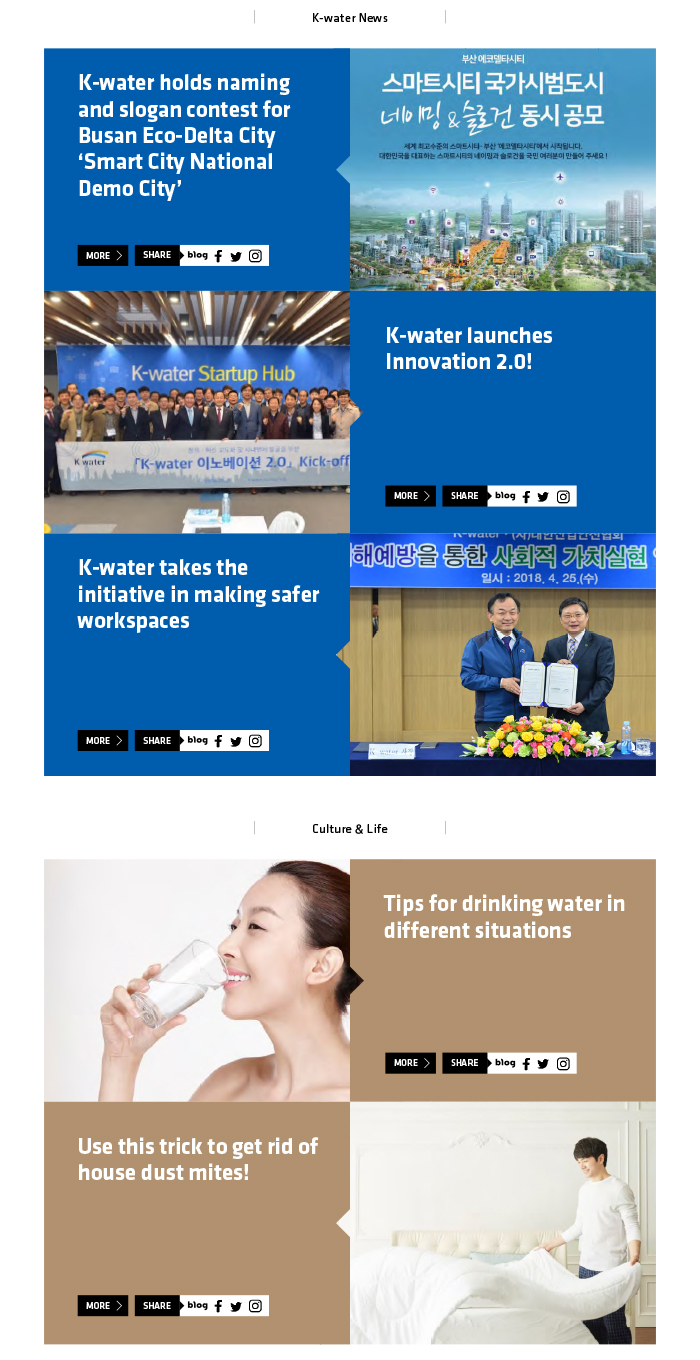The image size is (700, 1360).
Task: Open the Smart City naming contest image
Action: pos(503,170)
